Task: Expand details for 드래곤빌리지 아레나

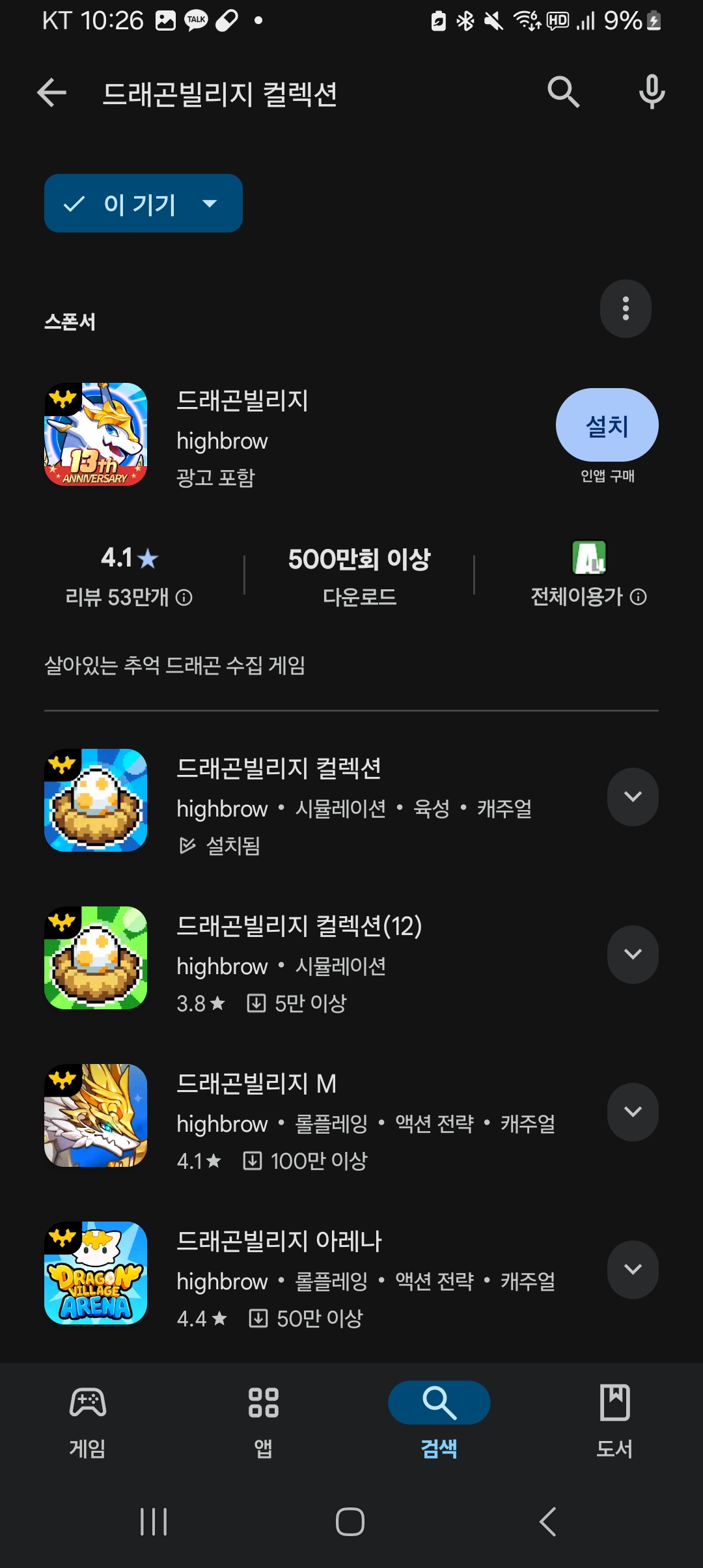Action: [633, 1270]
